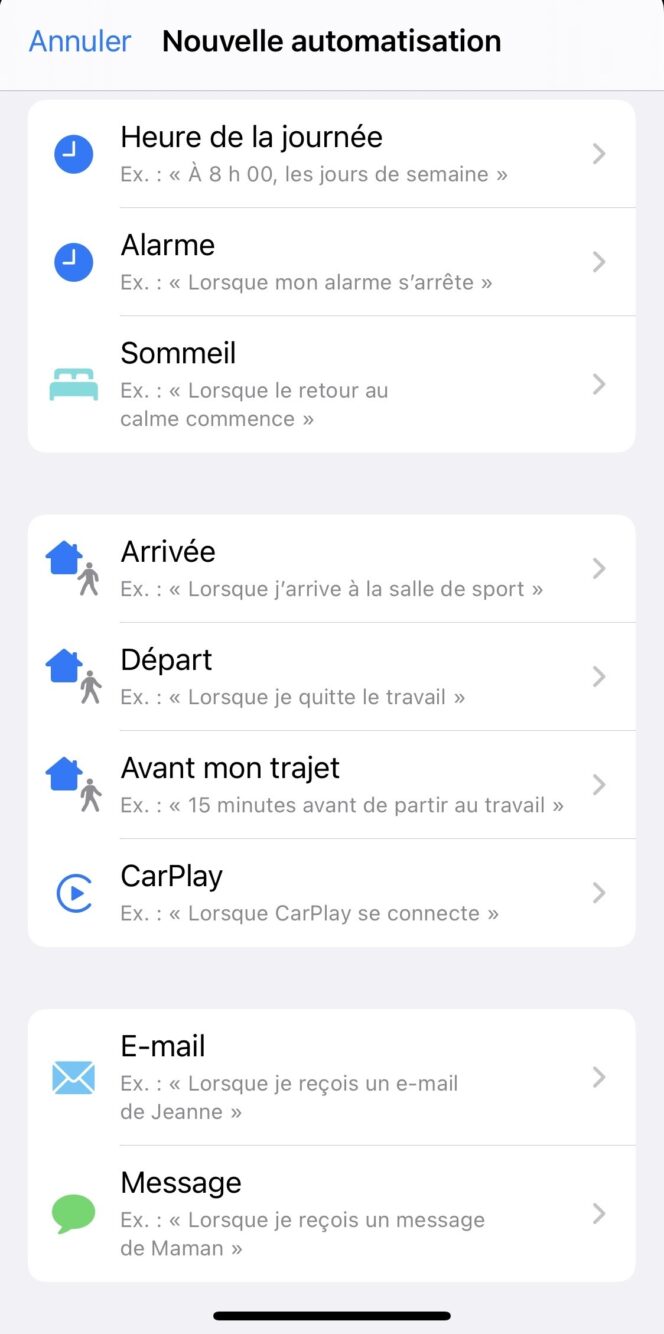Screen dimensions: 664x1334
Task: Open the Arrivée location trigger
Action: point(330,569)
